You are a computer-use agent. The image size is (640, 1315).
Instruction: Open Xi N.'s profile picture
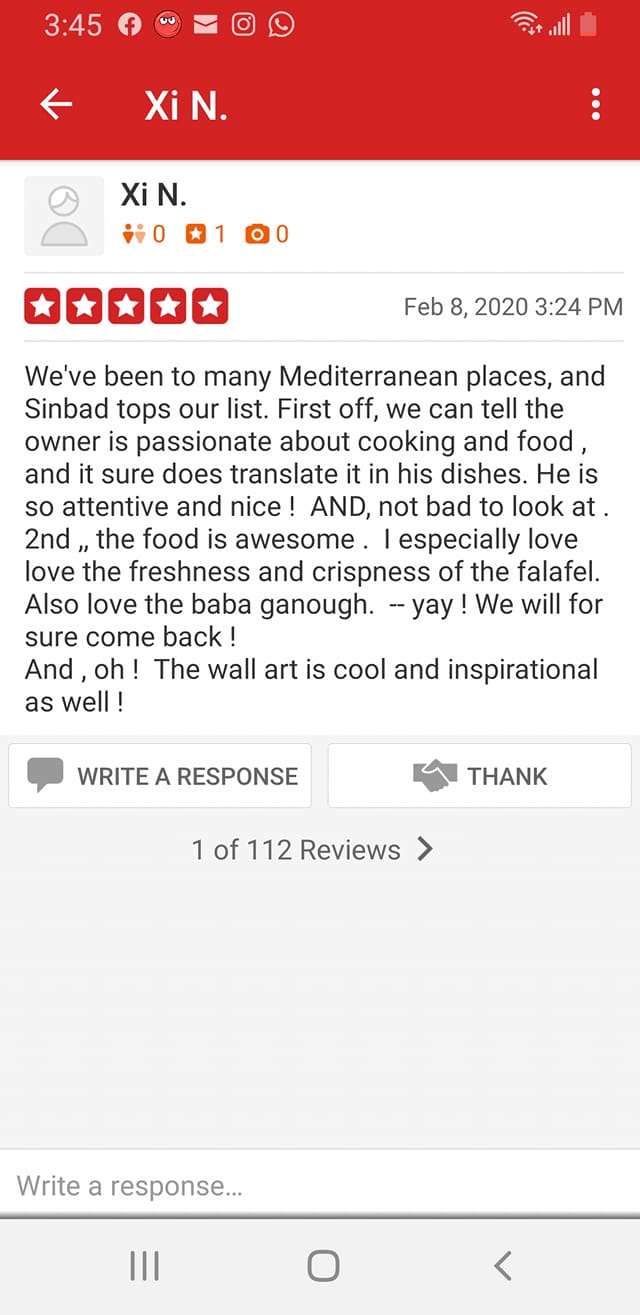(x=64, y=215)
